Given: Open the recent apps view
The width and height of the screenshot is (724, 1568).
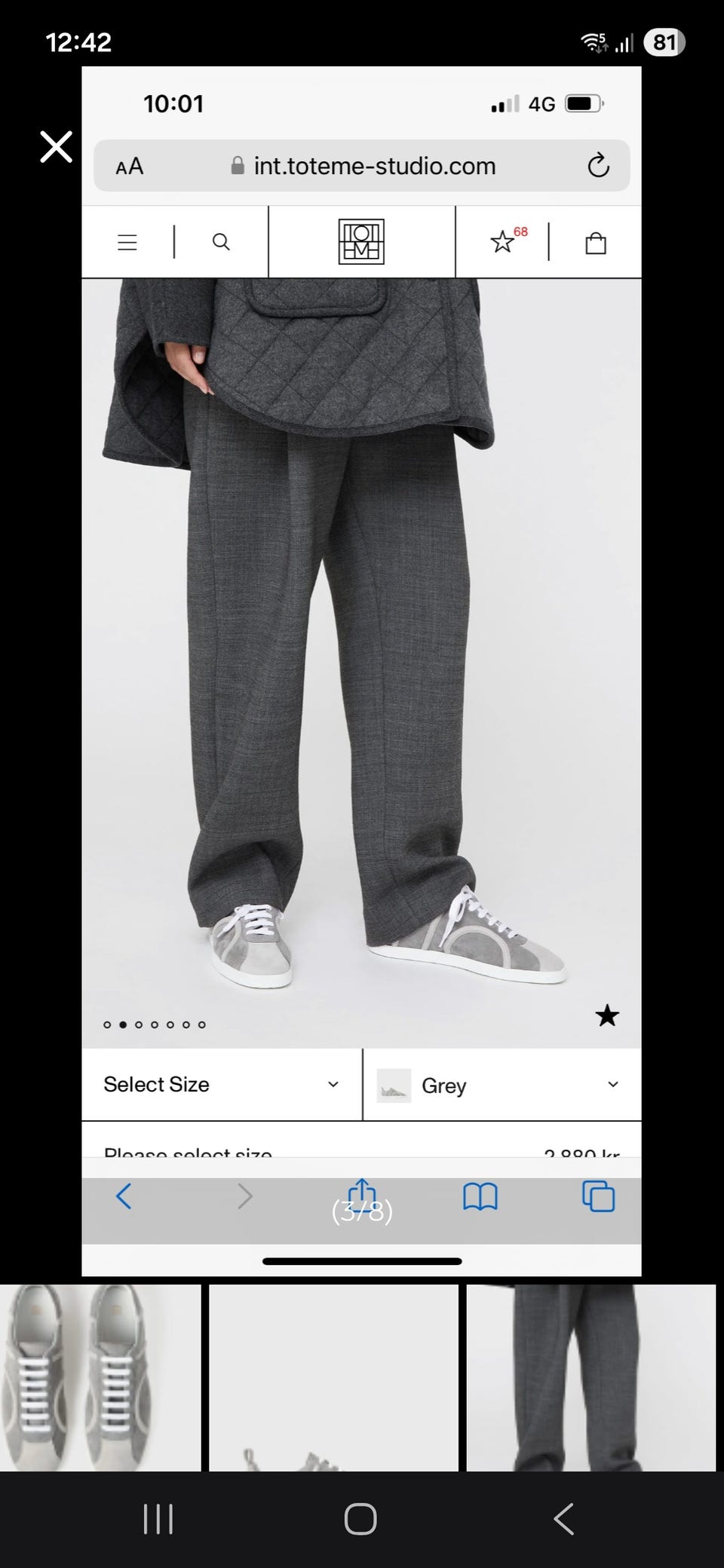Looking at the screenshot, I should click(x=158, y=1519).
